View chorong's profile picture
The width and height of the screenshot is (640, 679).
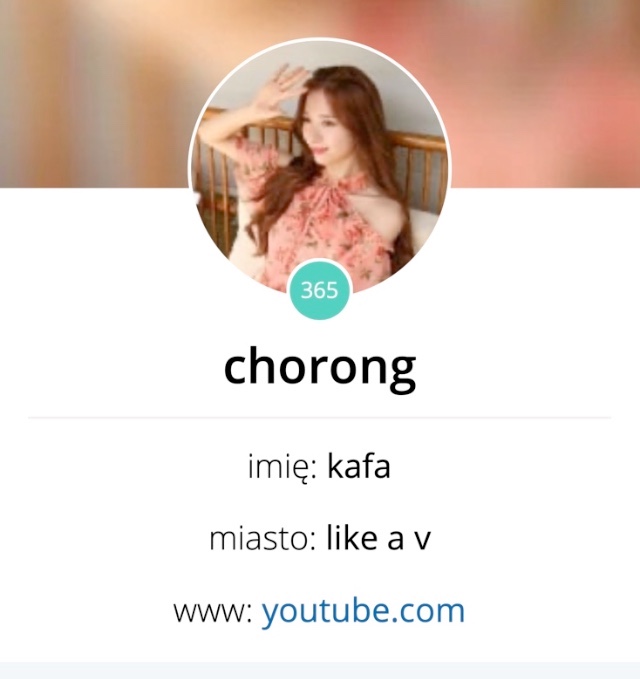click(x=320, y=168)
